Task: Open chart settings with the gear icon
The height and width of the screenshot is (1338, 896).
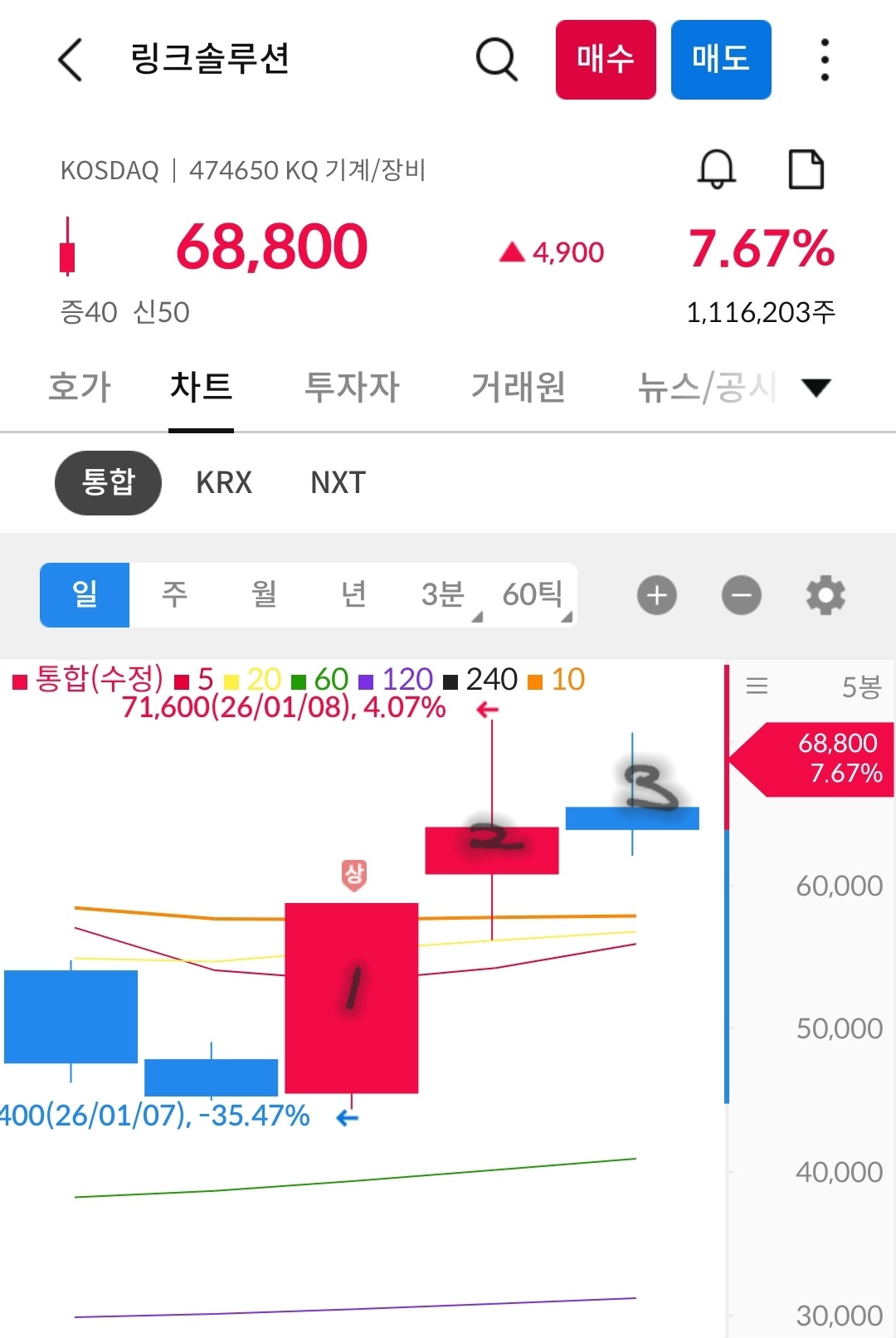Action: (825, 594)
